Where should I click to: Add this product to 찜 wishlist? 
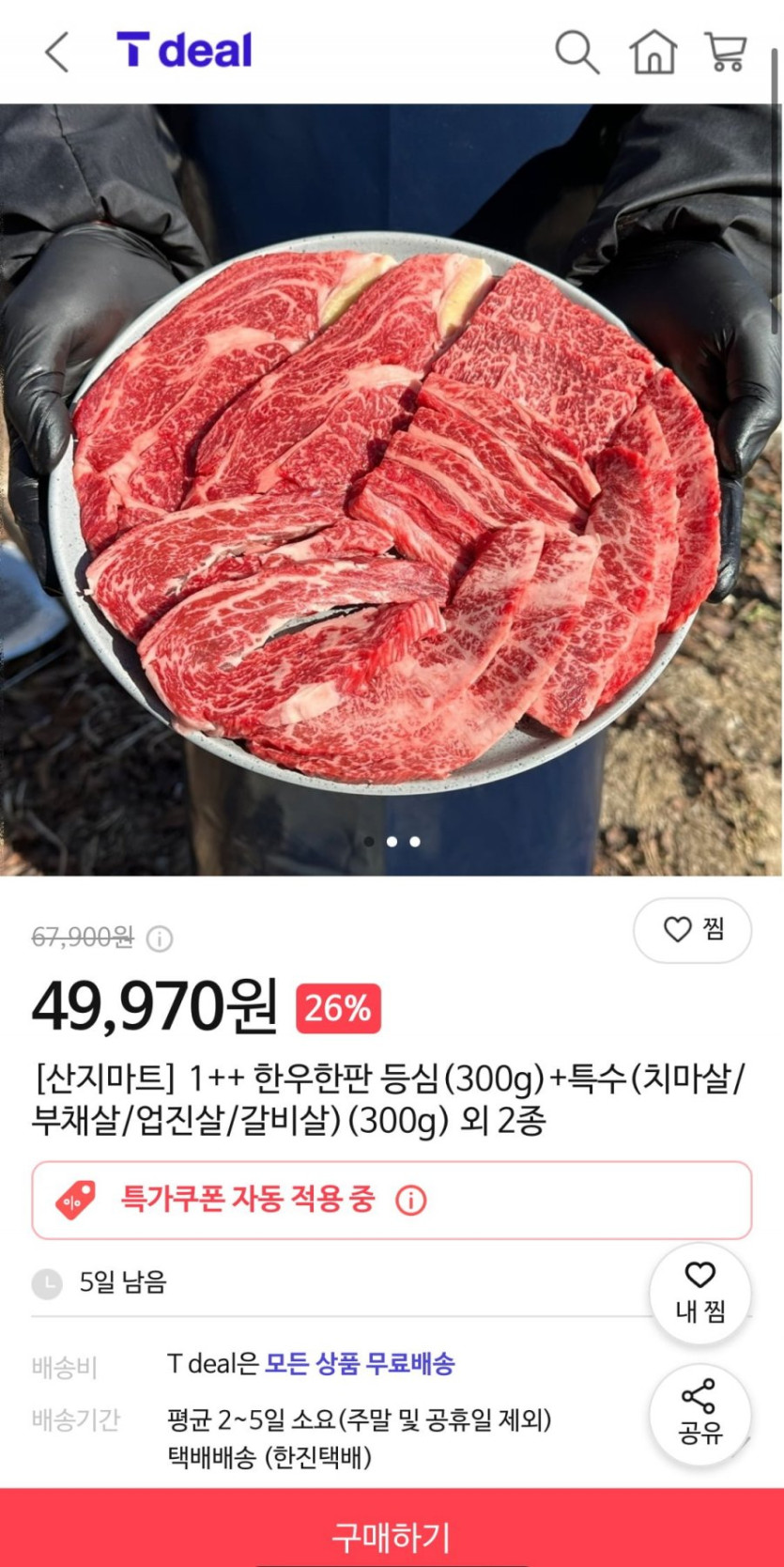point(693,930)
